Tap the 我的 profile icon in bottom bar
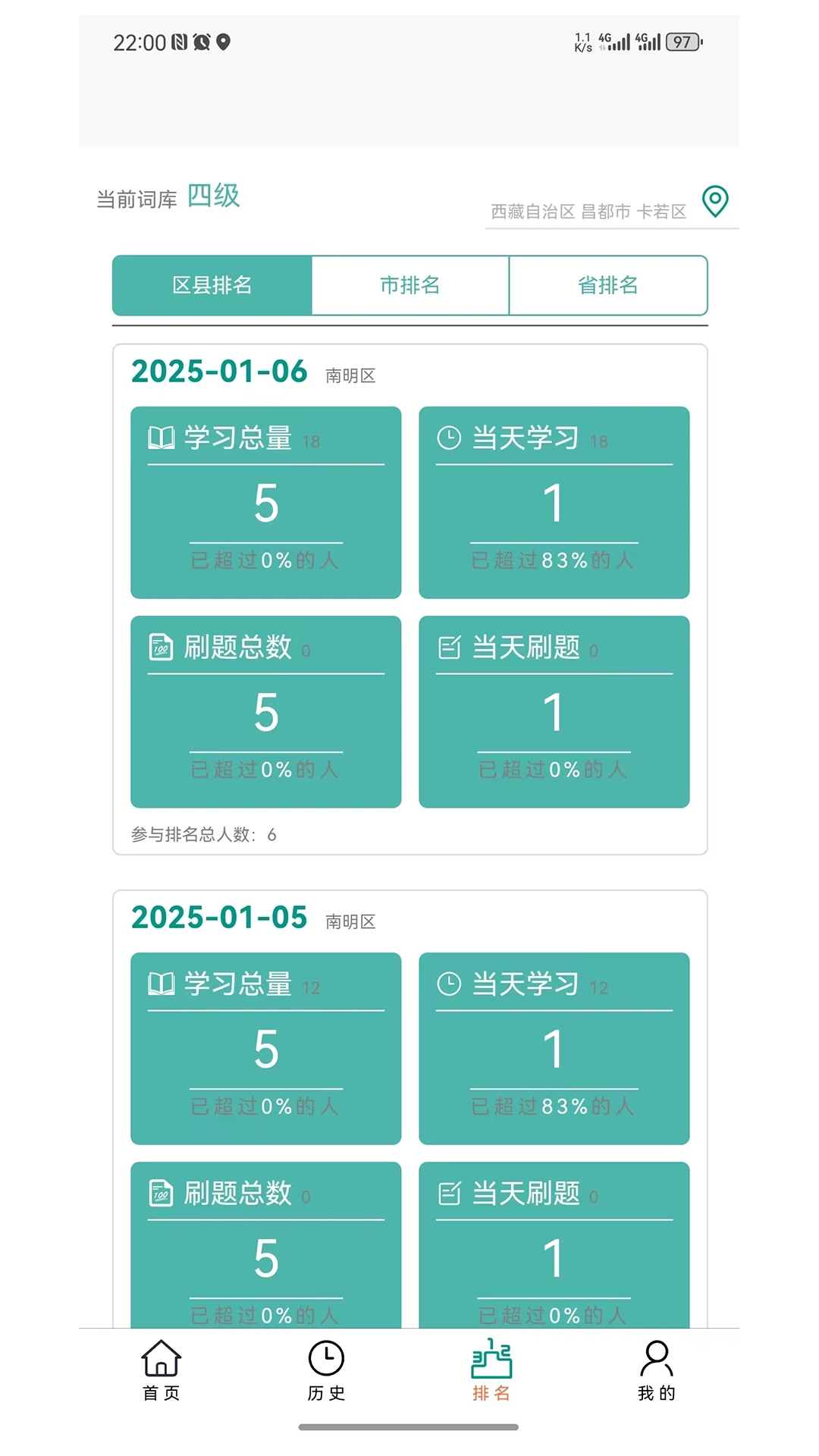The image size is (819, 1456). tap(656, 1360)
